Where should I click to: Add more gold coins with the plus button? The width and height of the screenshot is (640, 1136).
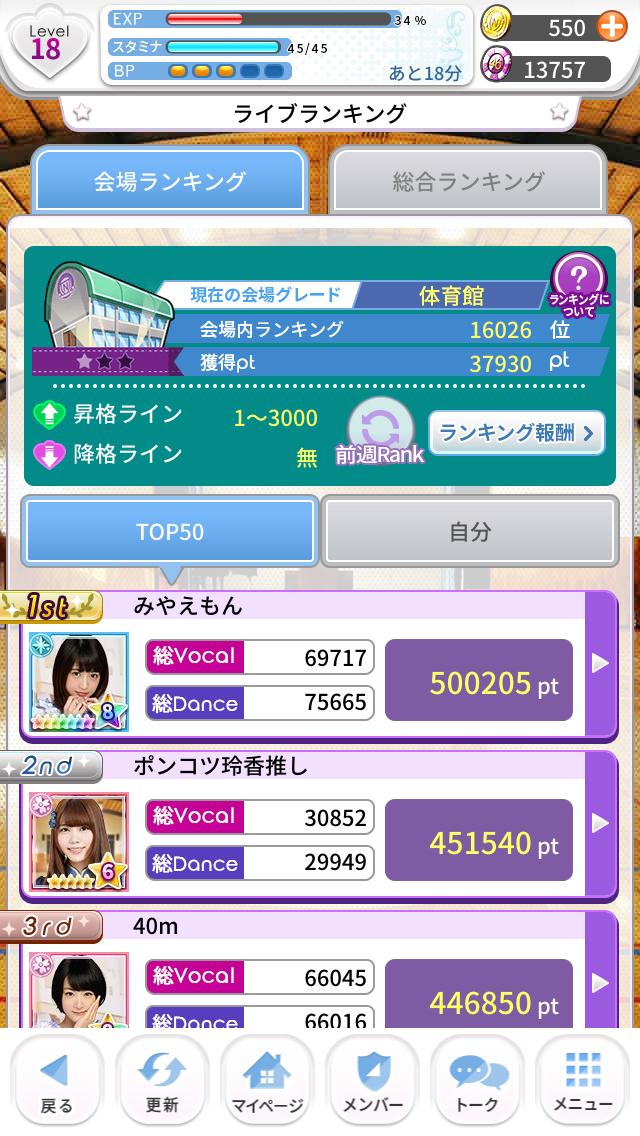coord(611,27)
